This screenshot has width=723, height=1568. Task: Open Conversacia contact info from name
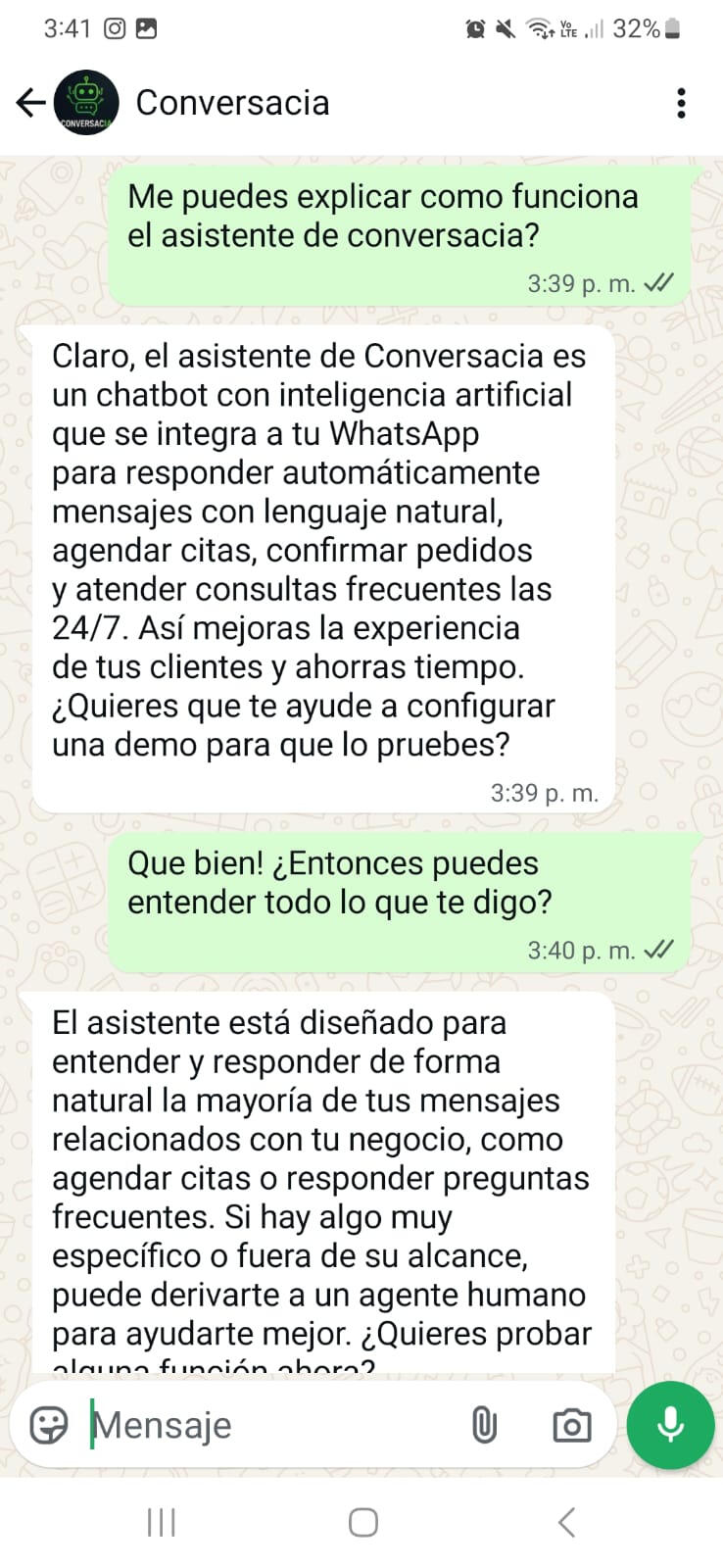(x=232, y=103)
